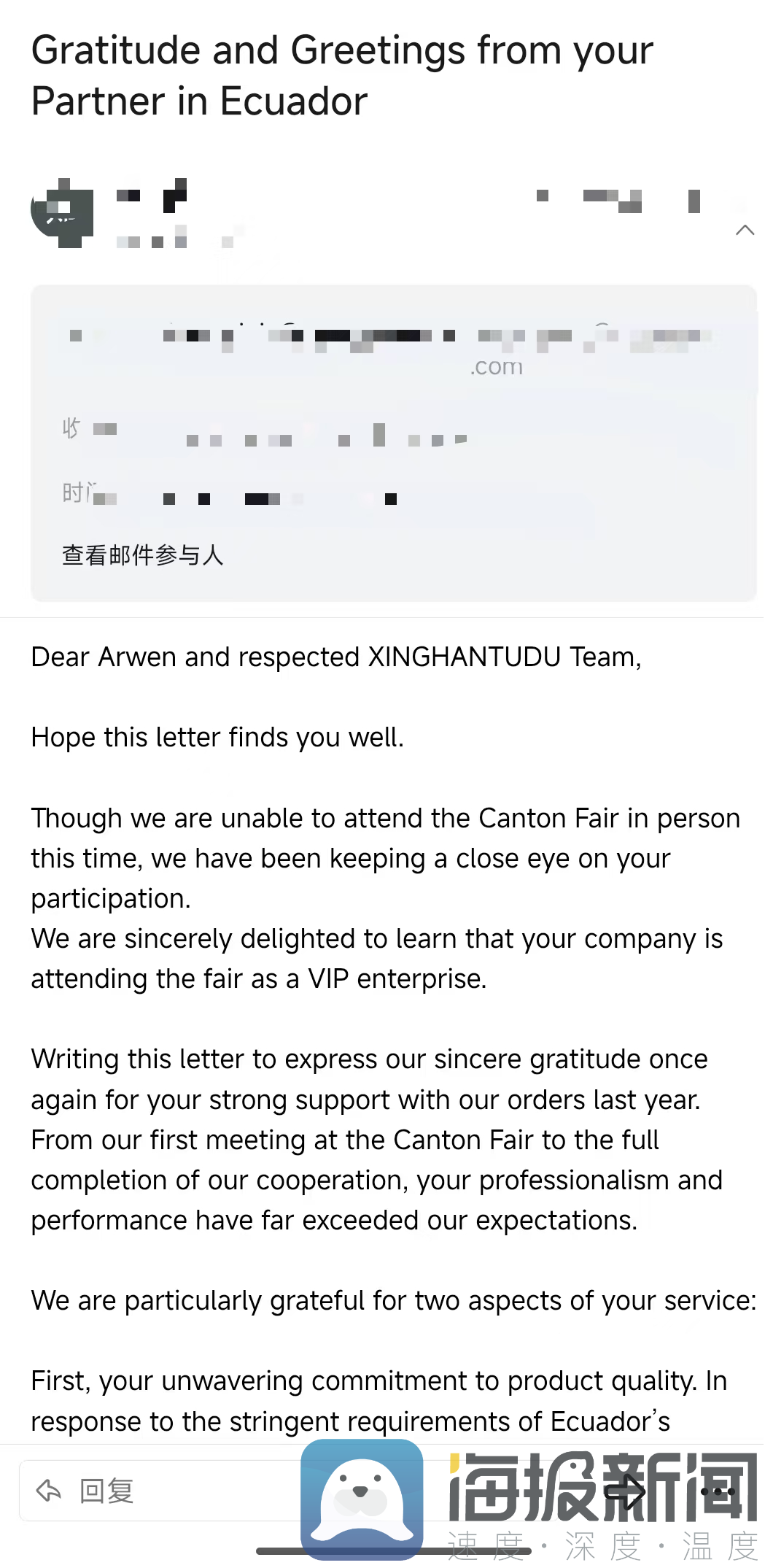Open the three-dot more options menu
This screenshot has height=1568, width=765.
[x=718, y=1491]
